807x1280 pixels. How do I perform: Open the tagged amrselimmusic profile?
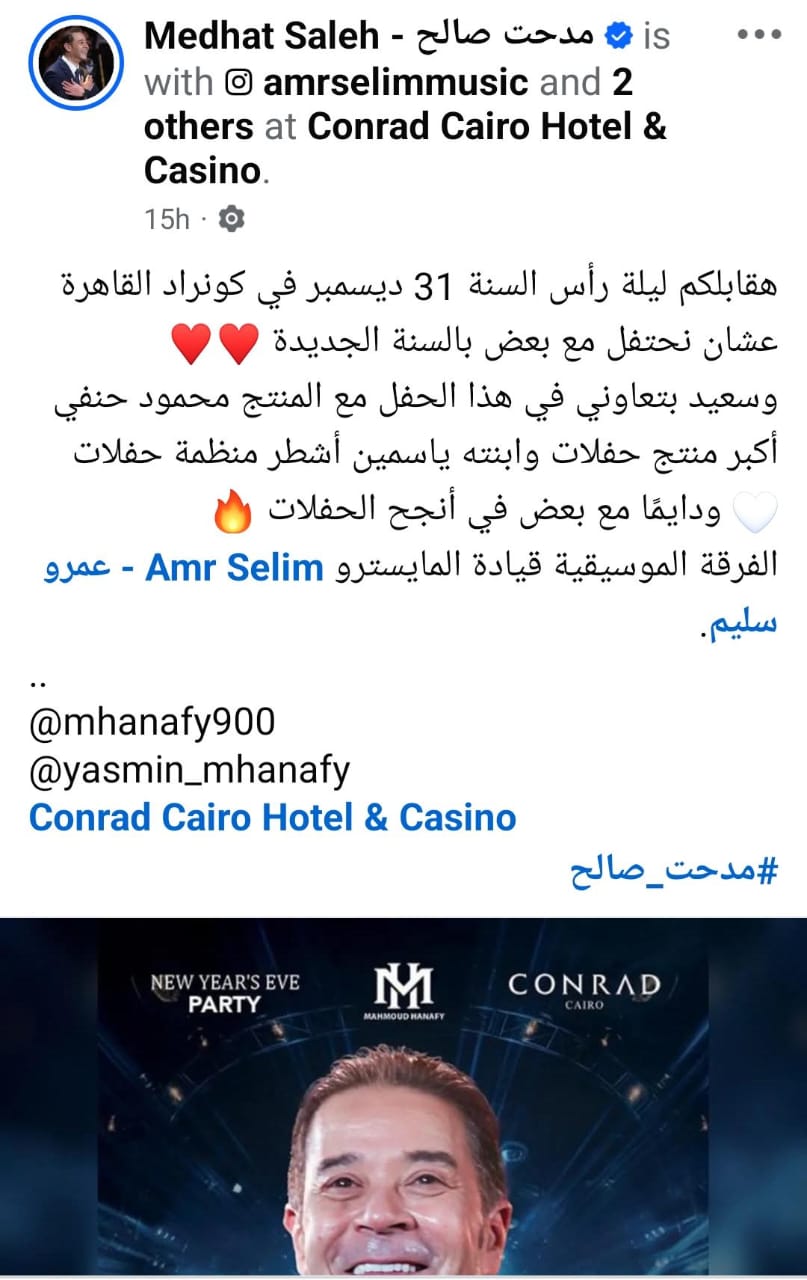[x=394, y=82]
